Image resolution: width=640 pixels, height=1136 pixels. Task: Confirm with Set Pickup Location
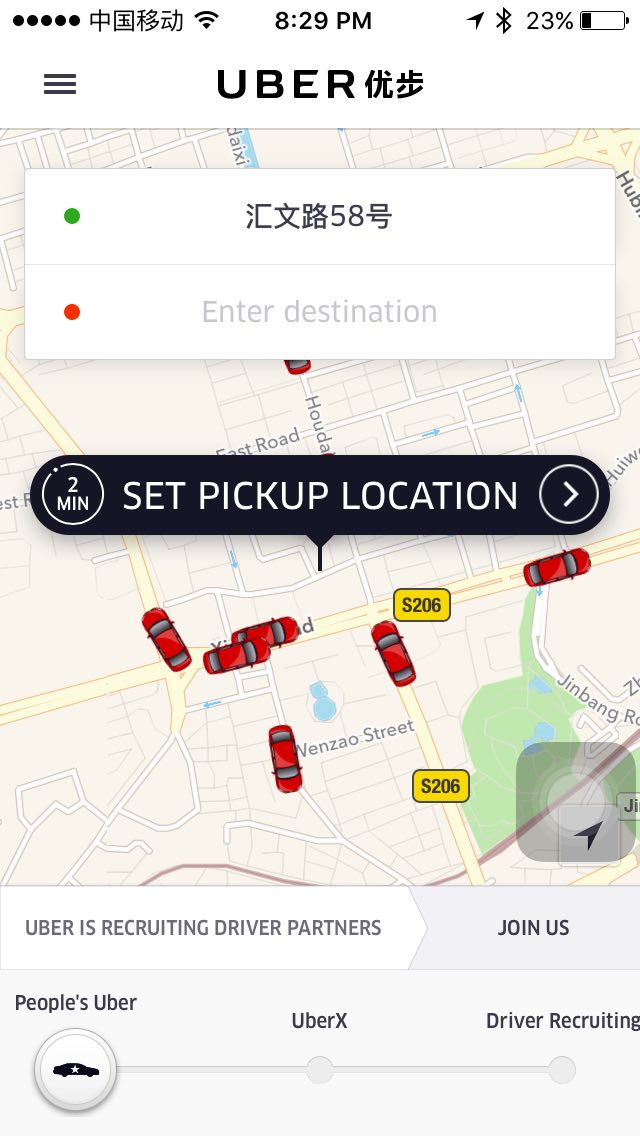pos(320,495)
